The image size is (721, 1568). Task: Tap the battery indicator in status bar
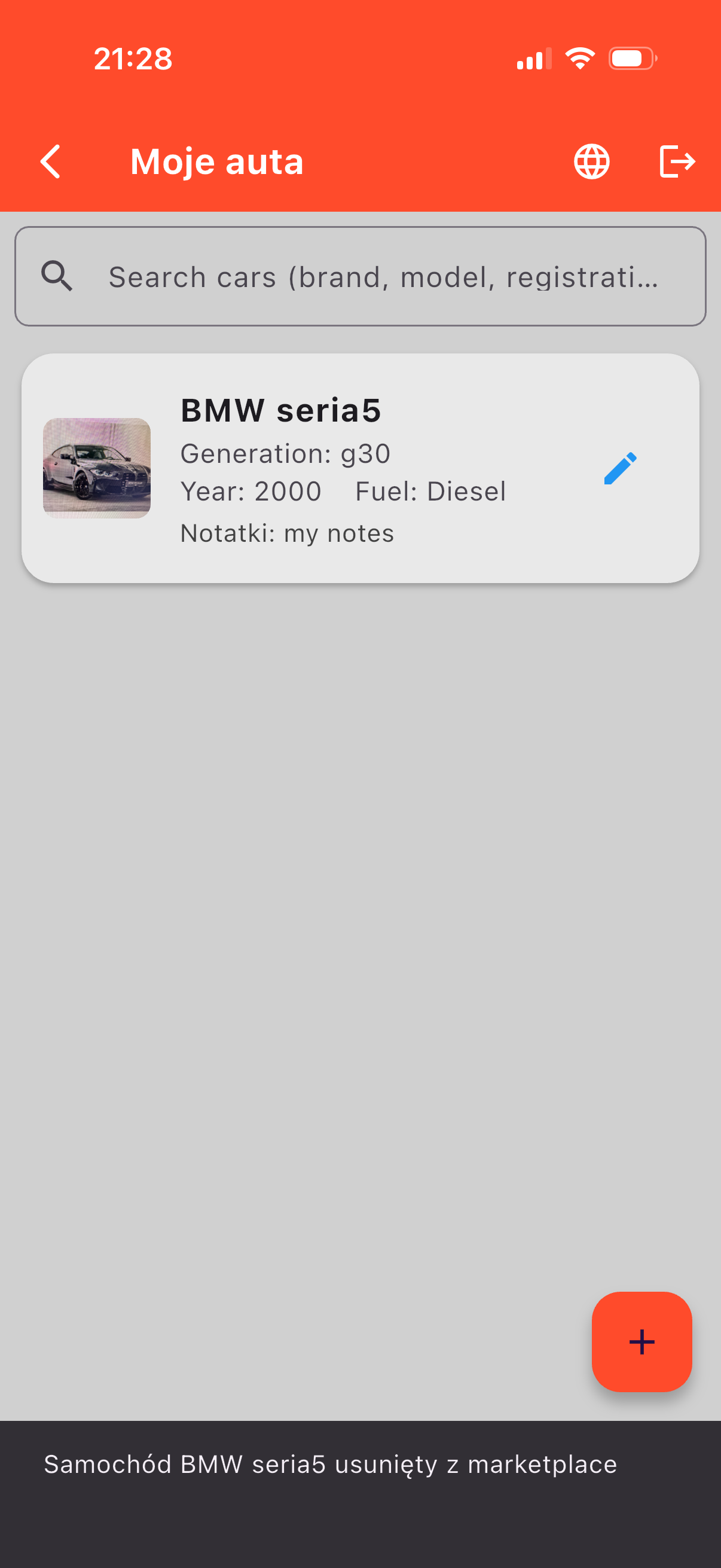pyautogui.click(x=631, y=58)
